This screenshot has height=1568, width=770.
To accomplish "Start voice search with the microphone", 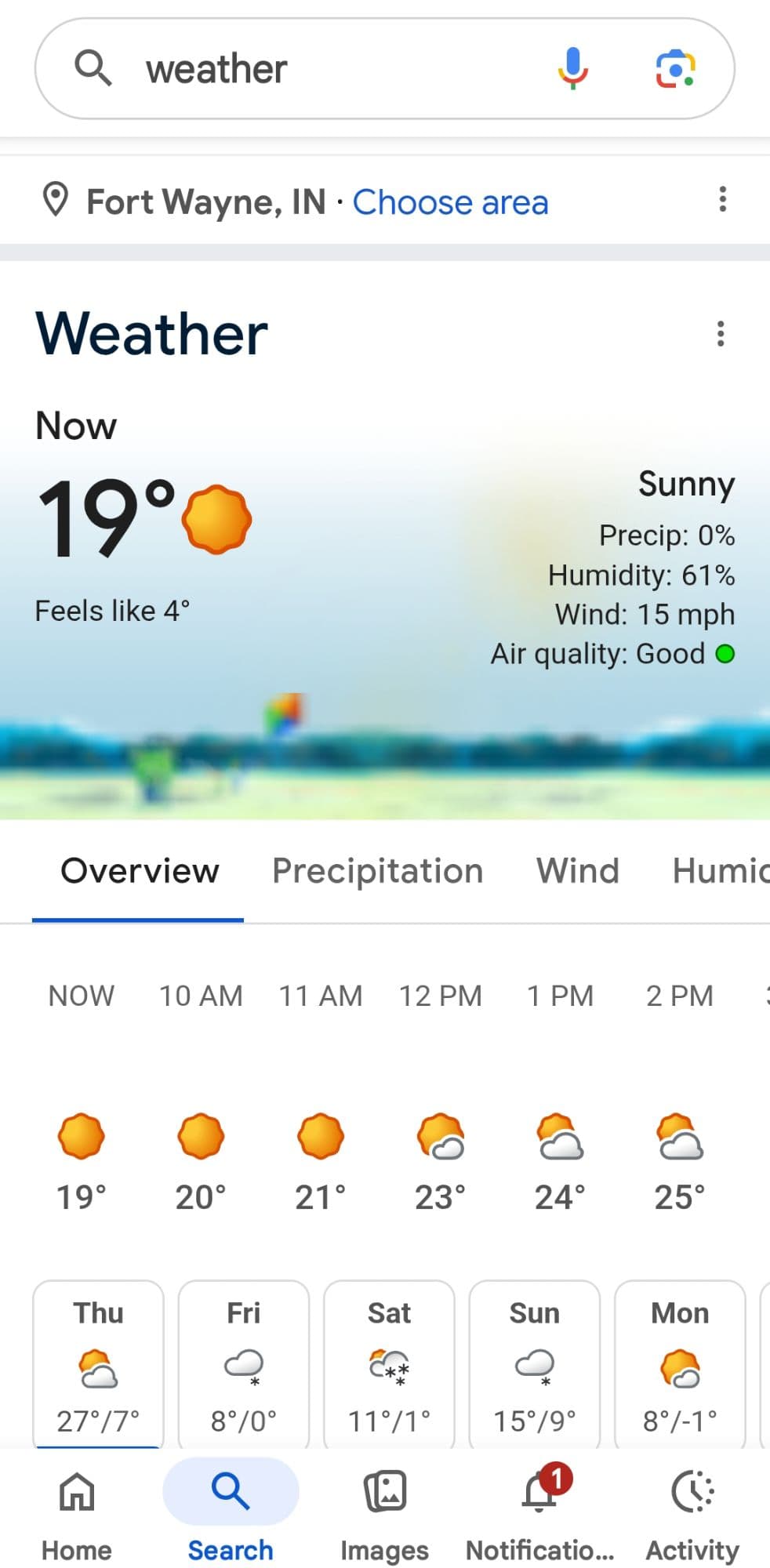I will [x=573, y=68].
